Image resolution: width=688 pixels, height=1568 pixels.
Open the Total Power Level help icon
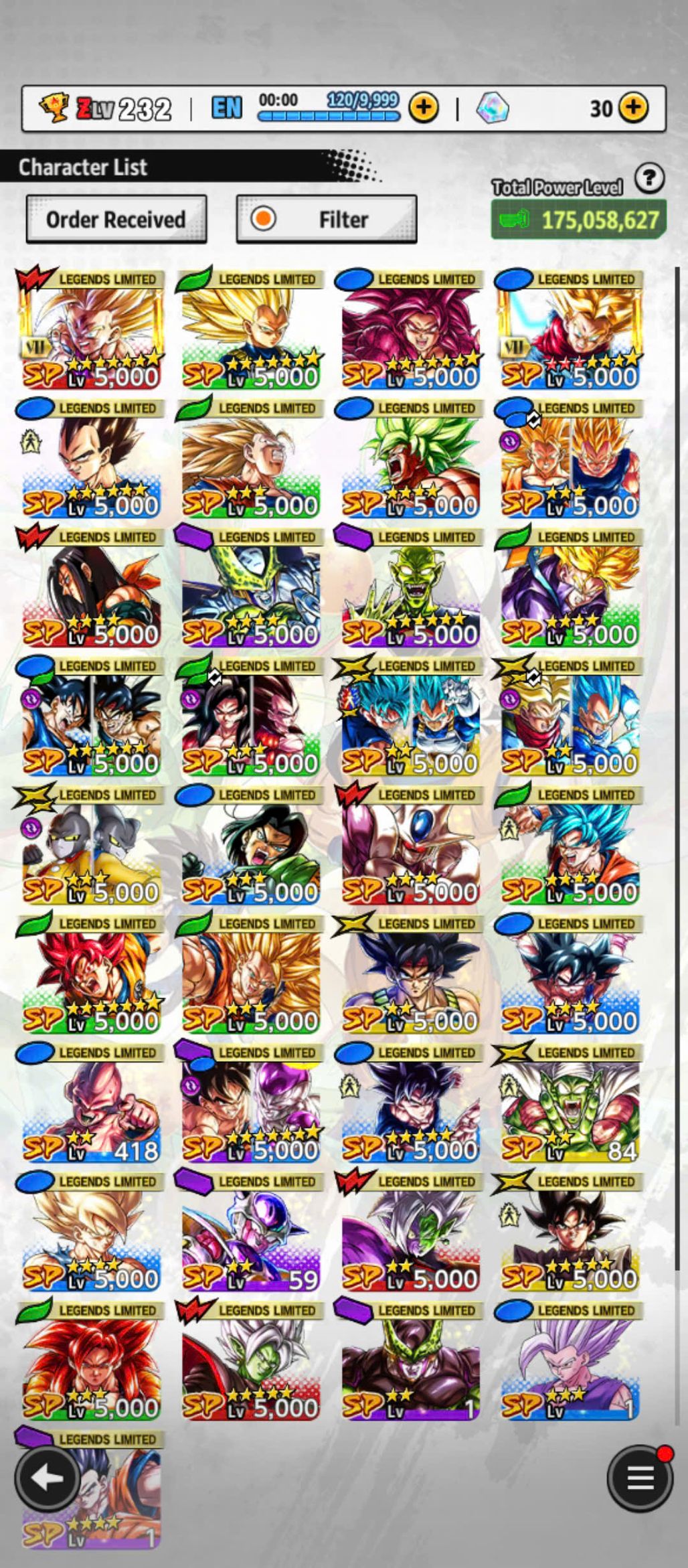(x=649, y=179)
